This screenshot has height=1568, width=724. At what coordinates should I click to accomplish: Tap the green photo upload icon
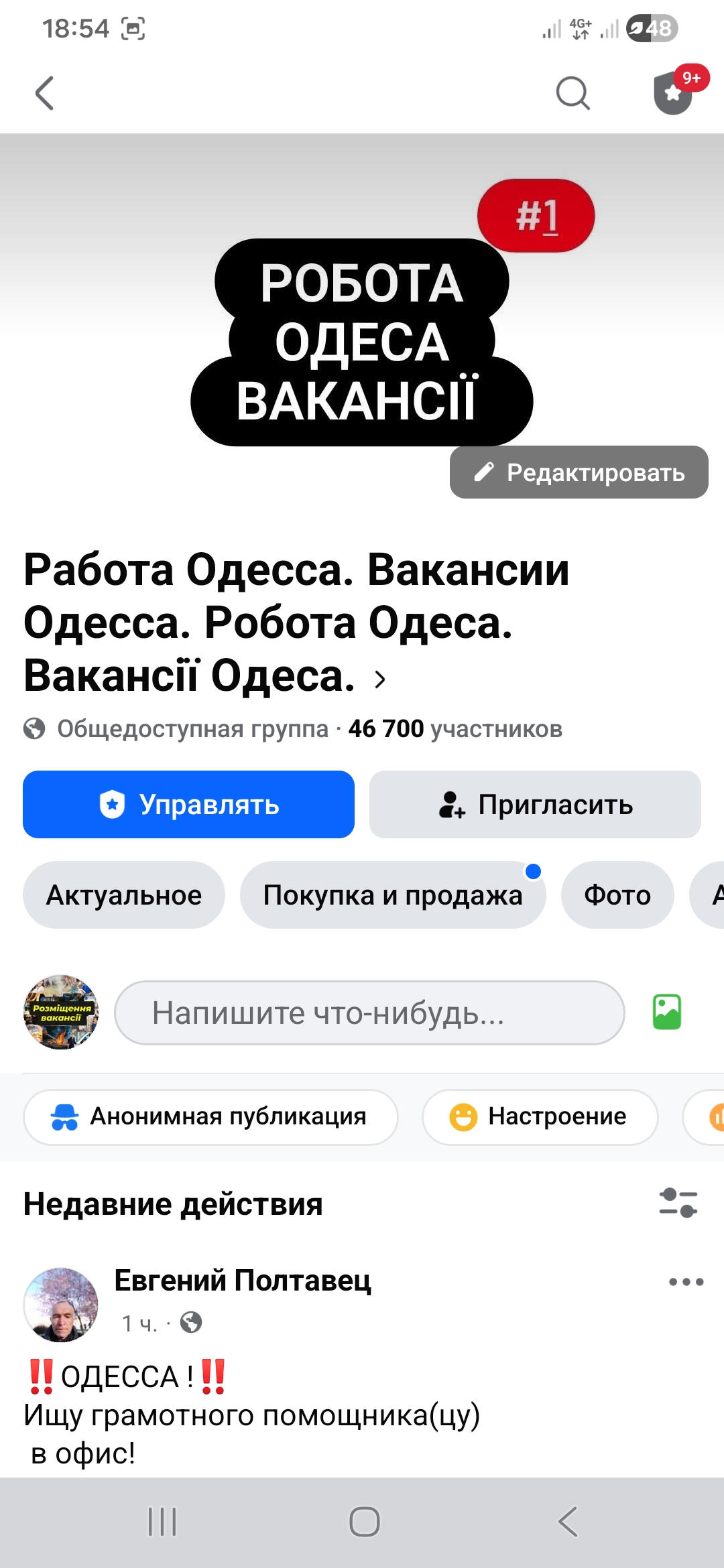[668, 1012]
